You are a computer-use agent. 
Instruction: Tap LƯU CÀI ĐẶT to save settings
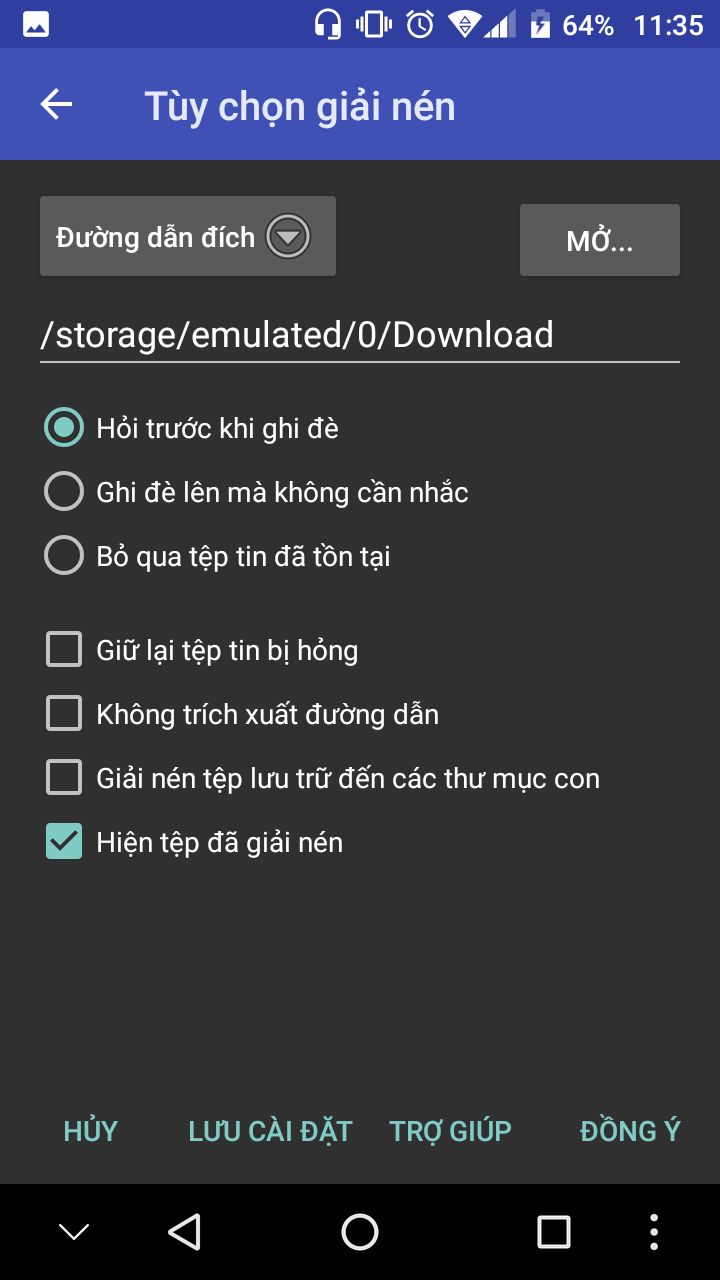pos(270,1131)
